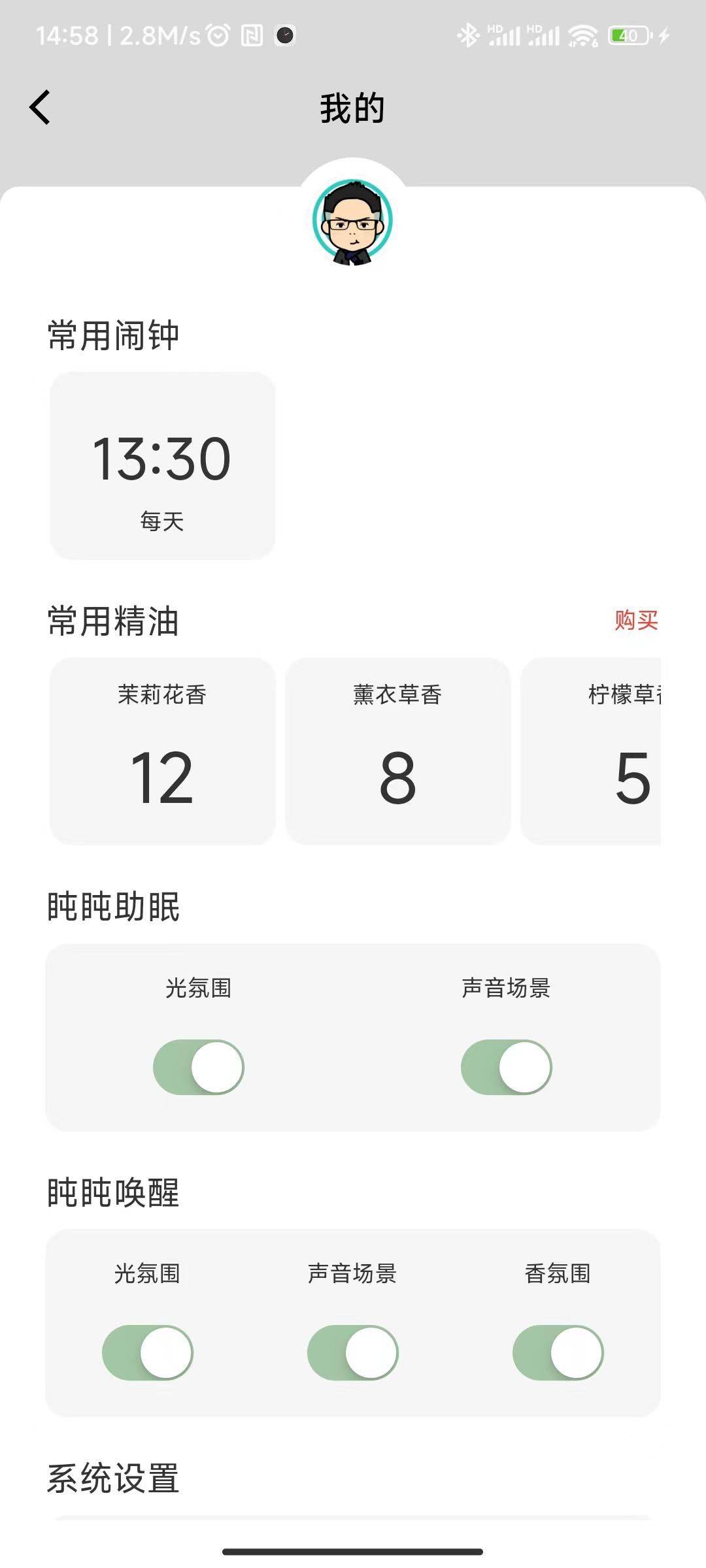Tap the 我的 page title

[353, 107]
